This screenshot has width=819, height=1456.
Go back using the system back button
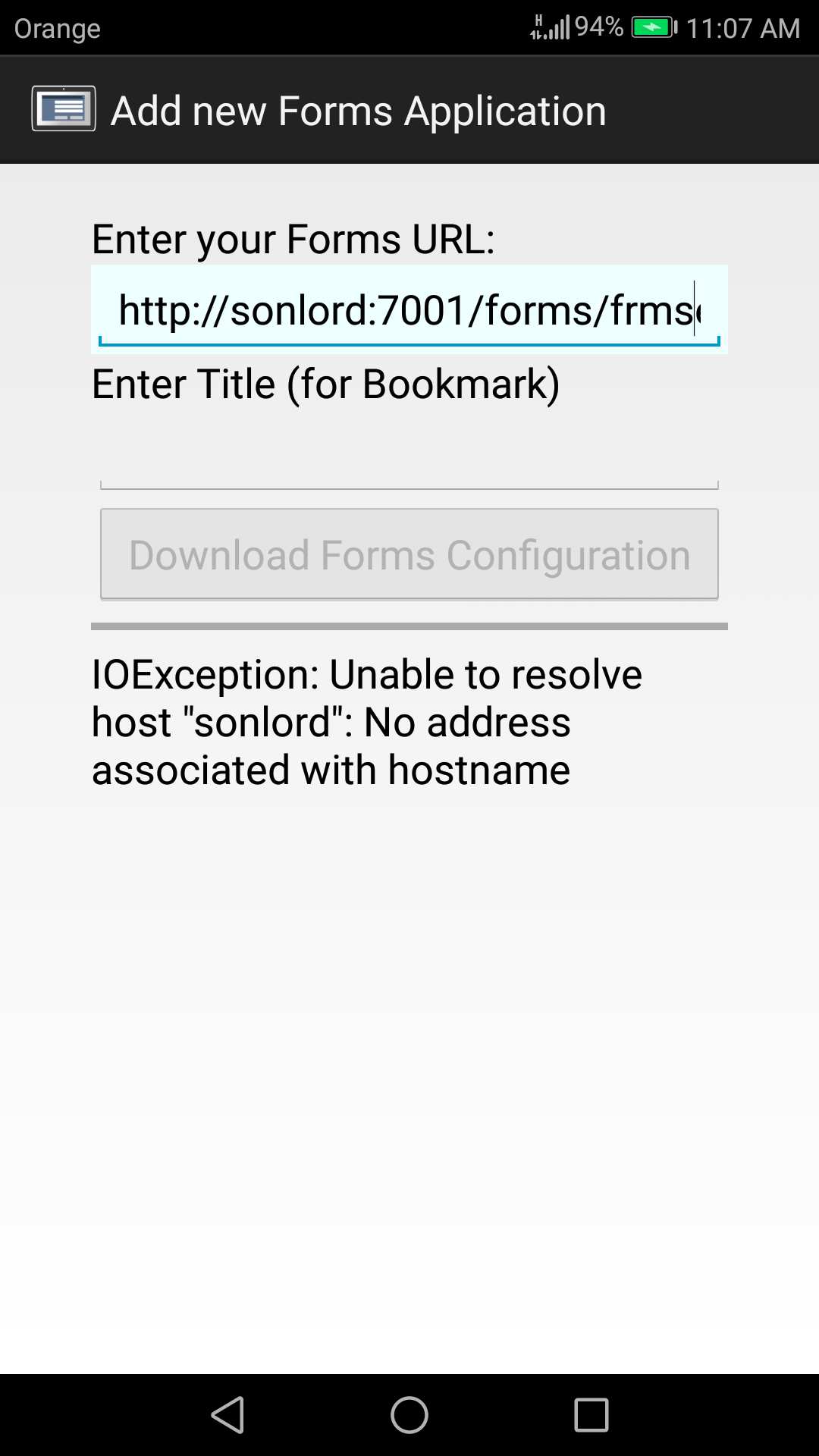[228, 1415]
